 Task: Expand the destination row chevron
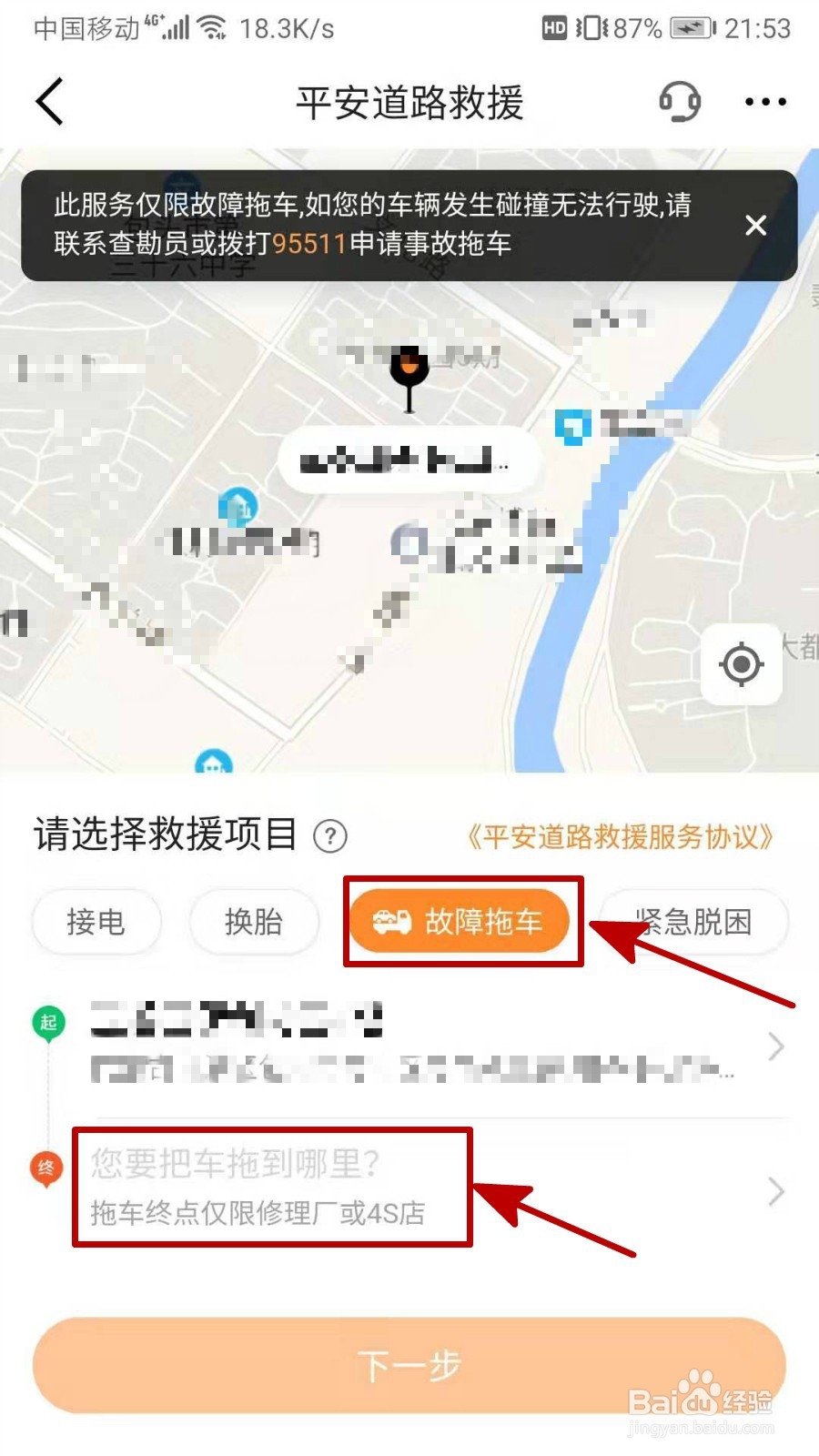pos(774,1190)
